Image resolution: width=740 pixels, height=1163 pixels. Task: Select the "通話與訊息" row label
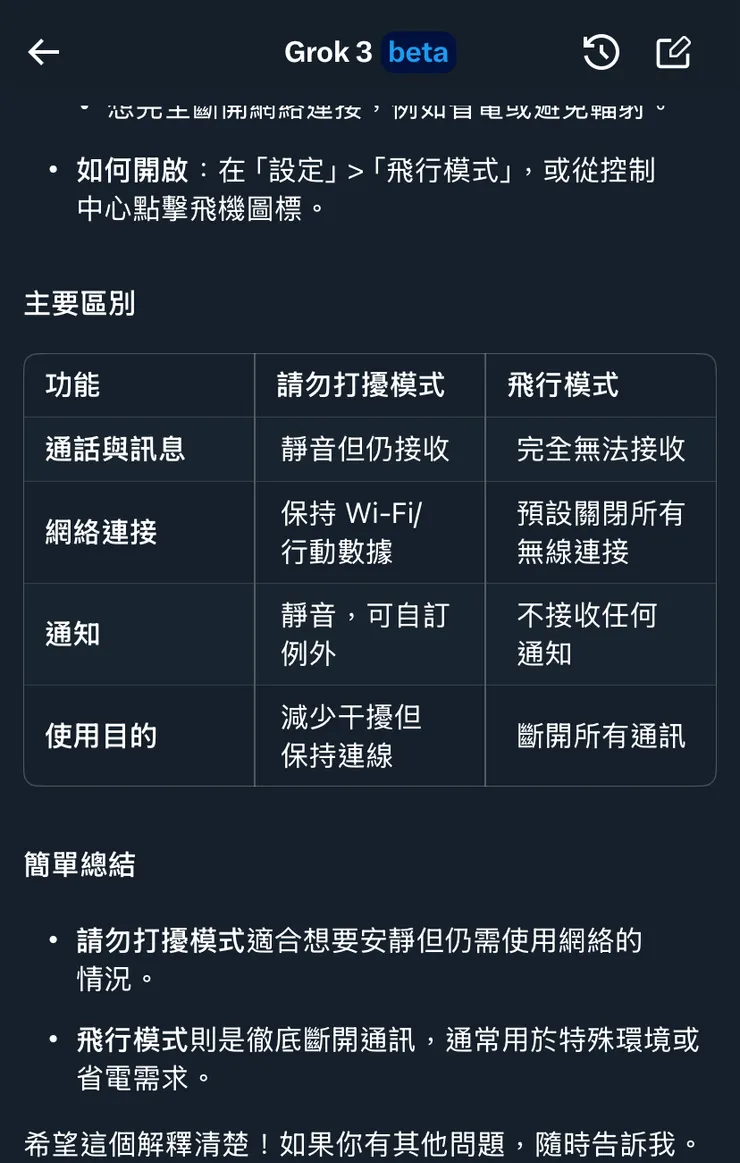click(x=92, y=448)
